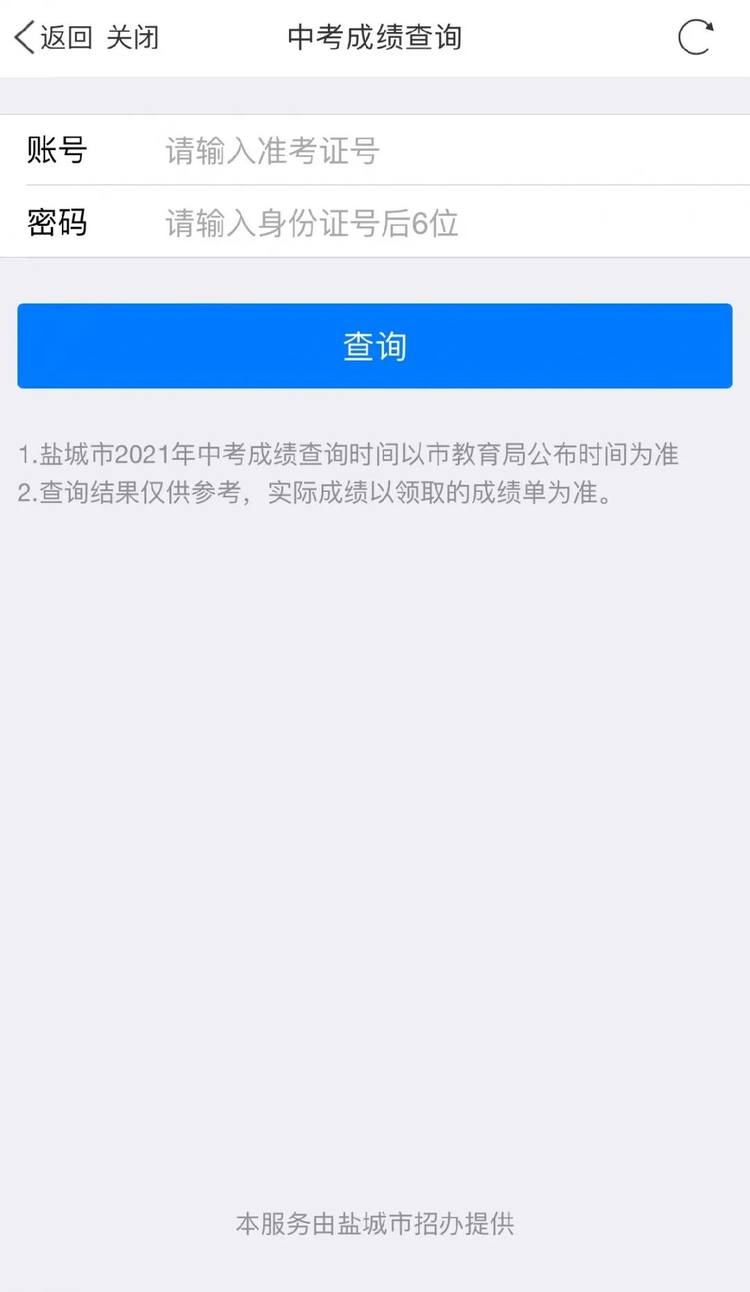Go back using the 返回 arrow
This screenshot has height=1292, width=750.
(x=53, y=38)
